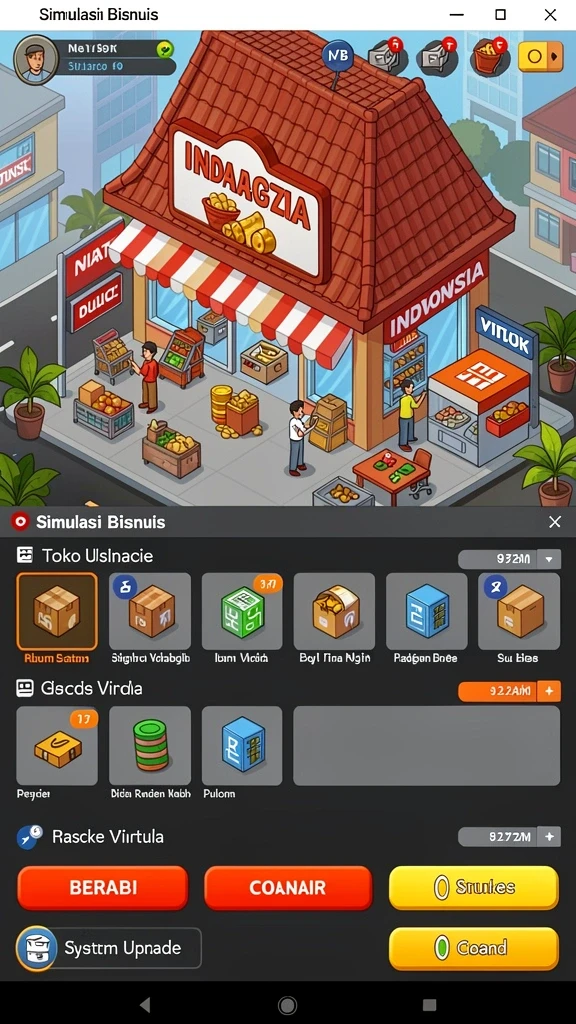Open the player profile avatar
Screen dimensions: 576x1024
[36, 58]
